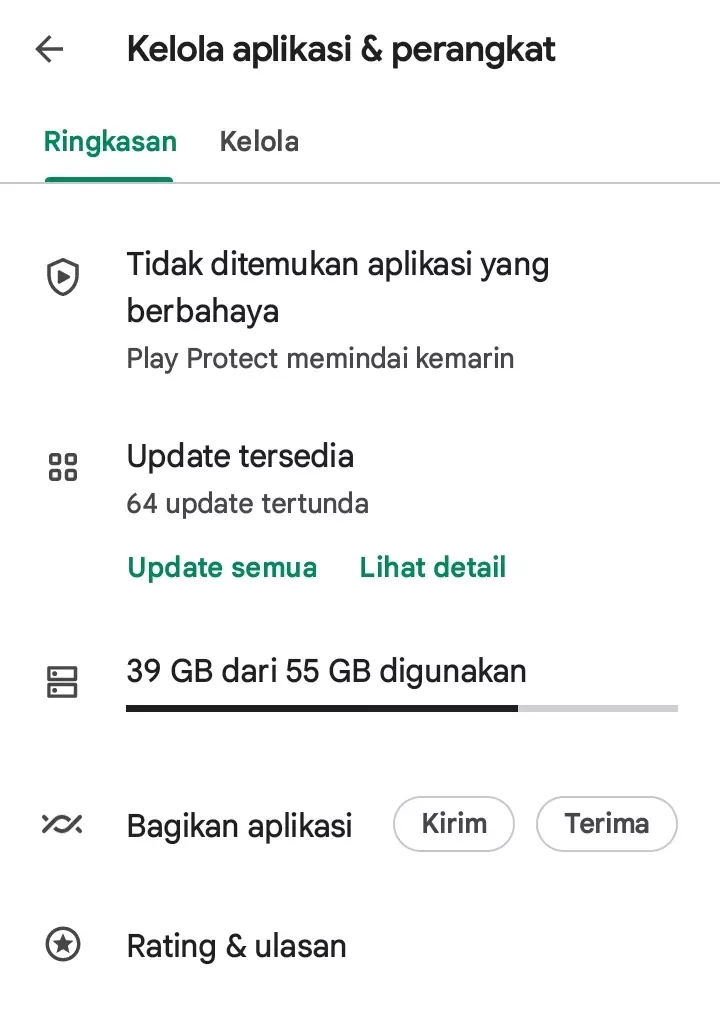Click the back arrow icon
The height and width of the screenshot is (1019, 720).
[48, 49]
